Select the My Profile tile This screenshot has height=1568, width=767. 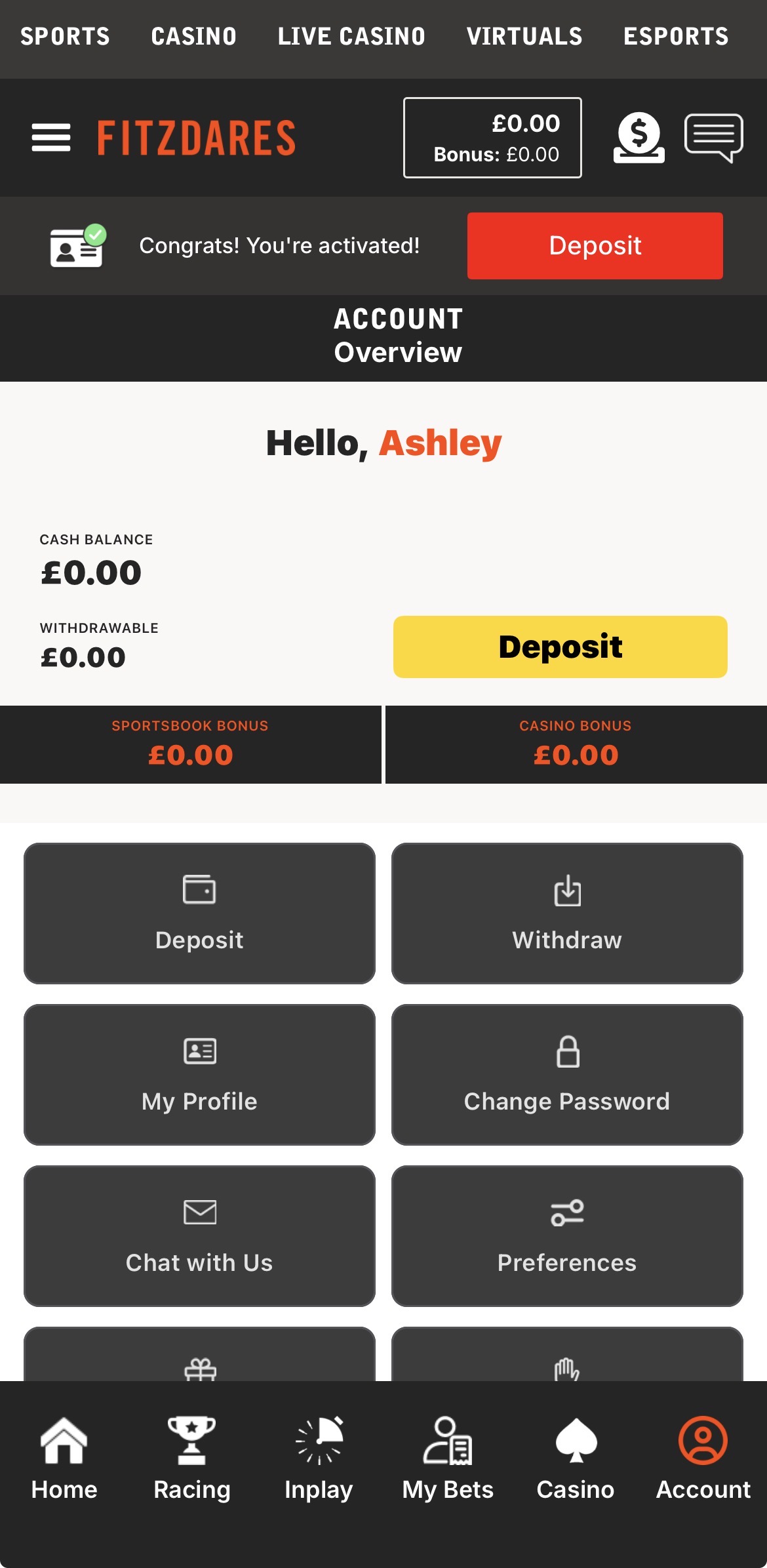200,1075
